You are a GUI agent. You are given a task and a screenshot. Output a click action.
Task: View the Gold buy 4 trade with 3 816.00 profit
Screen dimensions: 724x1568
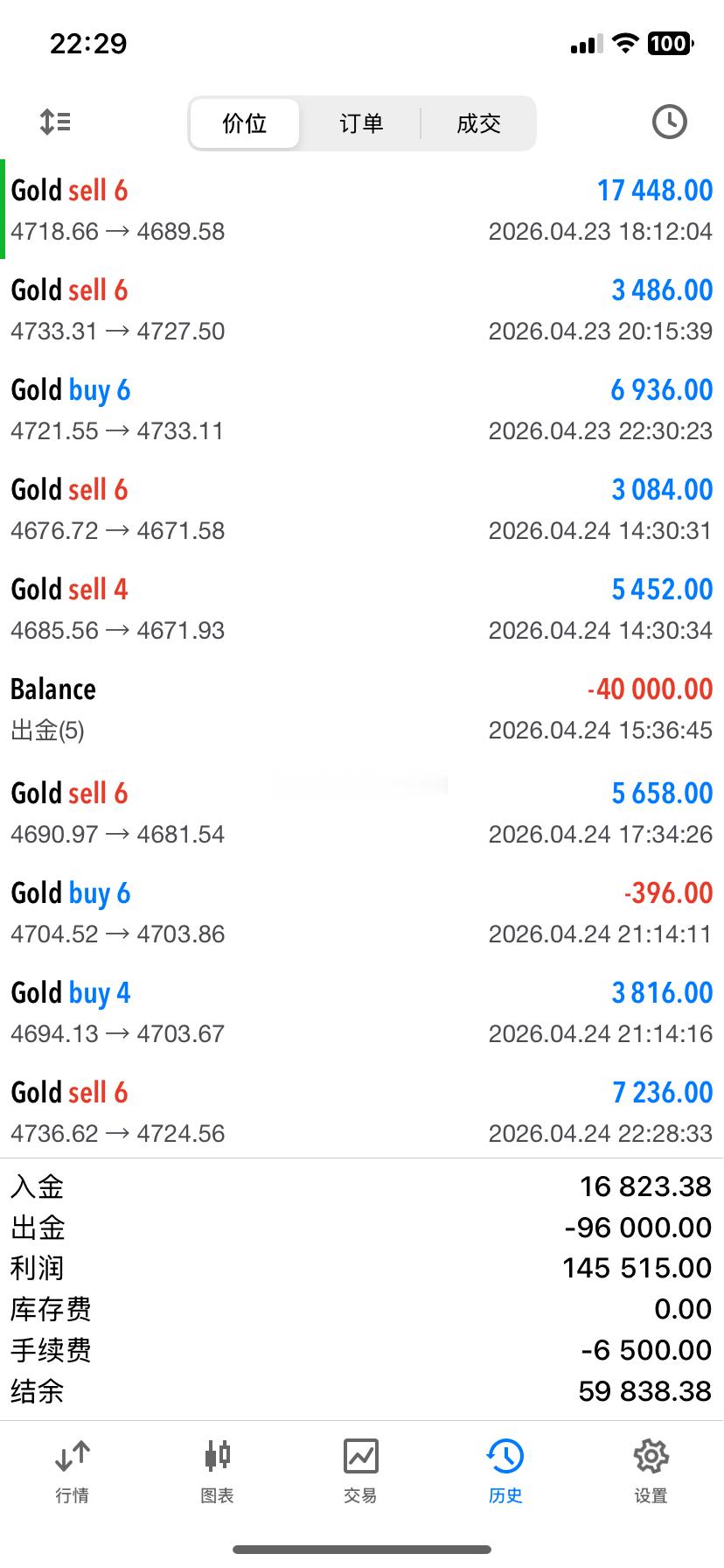[362, 1012]
